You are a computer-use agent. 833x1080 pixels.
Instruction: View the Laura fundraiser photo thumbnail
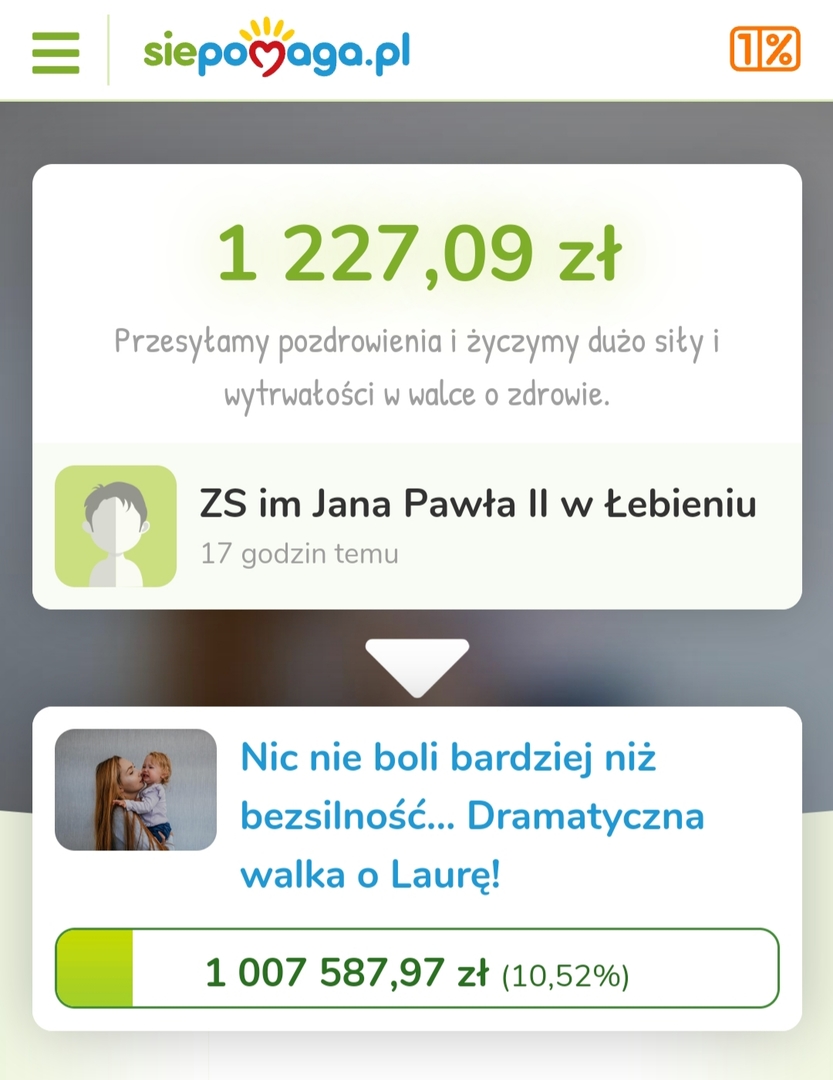(136, 790)
